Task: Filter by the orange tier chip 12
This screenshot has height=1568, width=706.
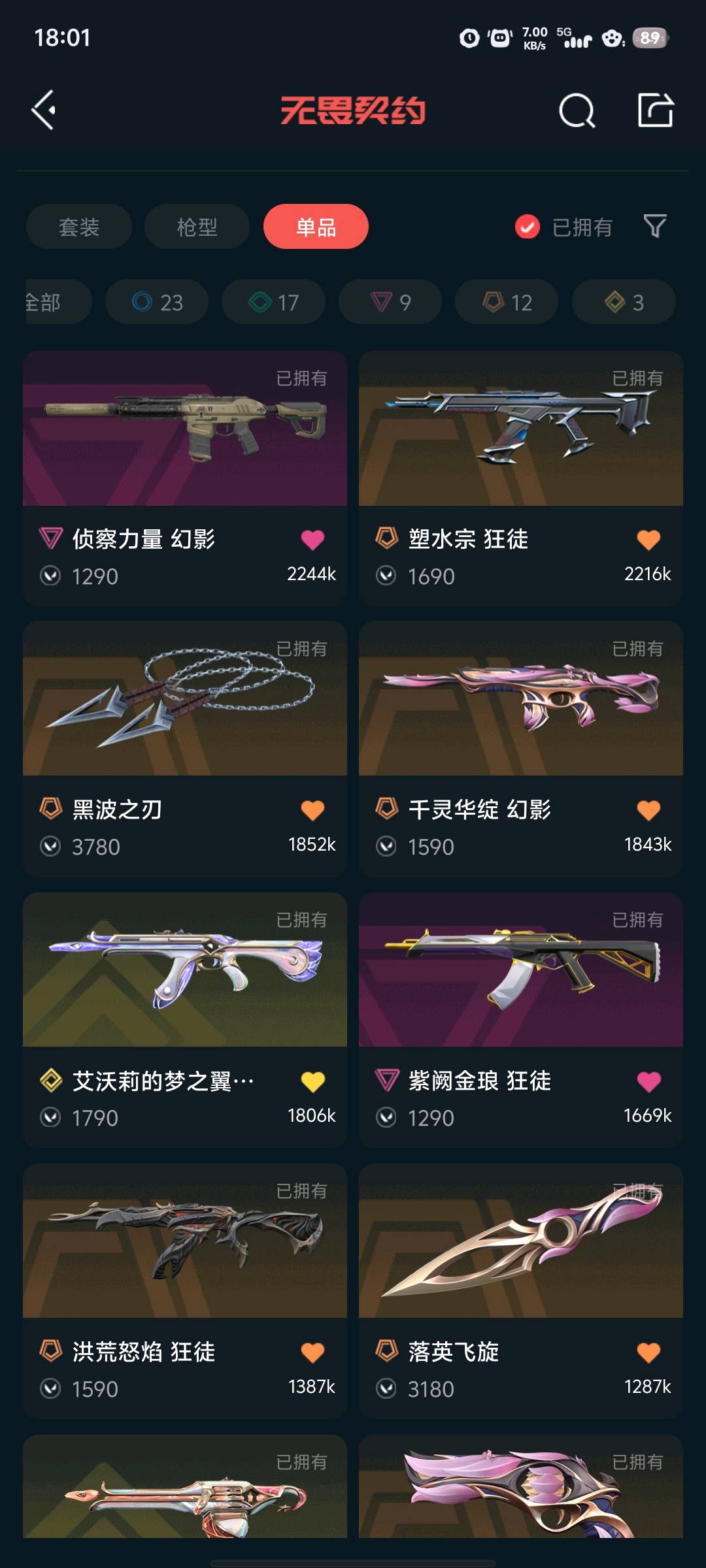Action: coord(507,302)
